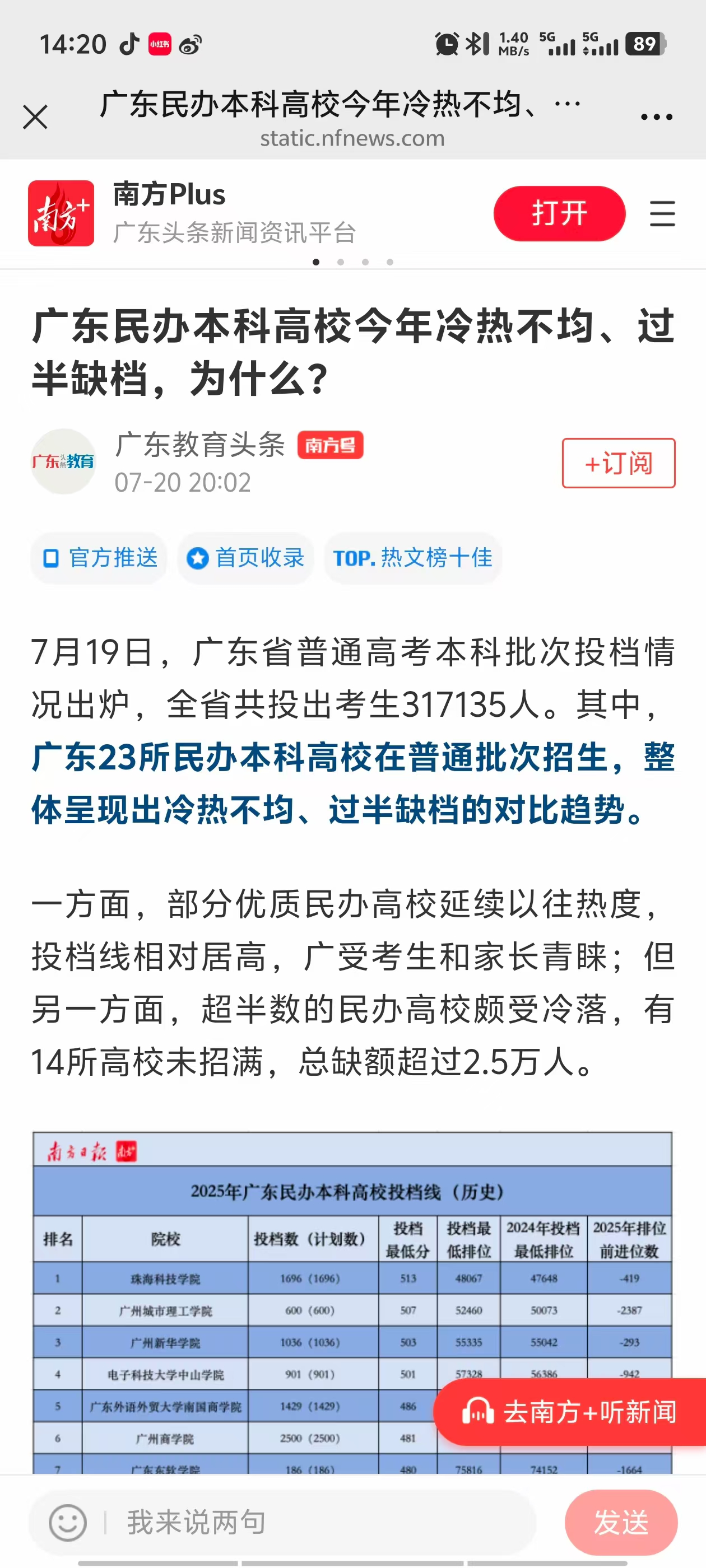Open the 广东教育头条 author avatar
706x1568 pixels.
pyautogui.click(x=63, y=461)
